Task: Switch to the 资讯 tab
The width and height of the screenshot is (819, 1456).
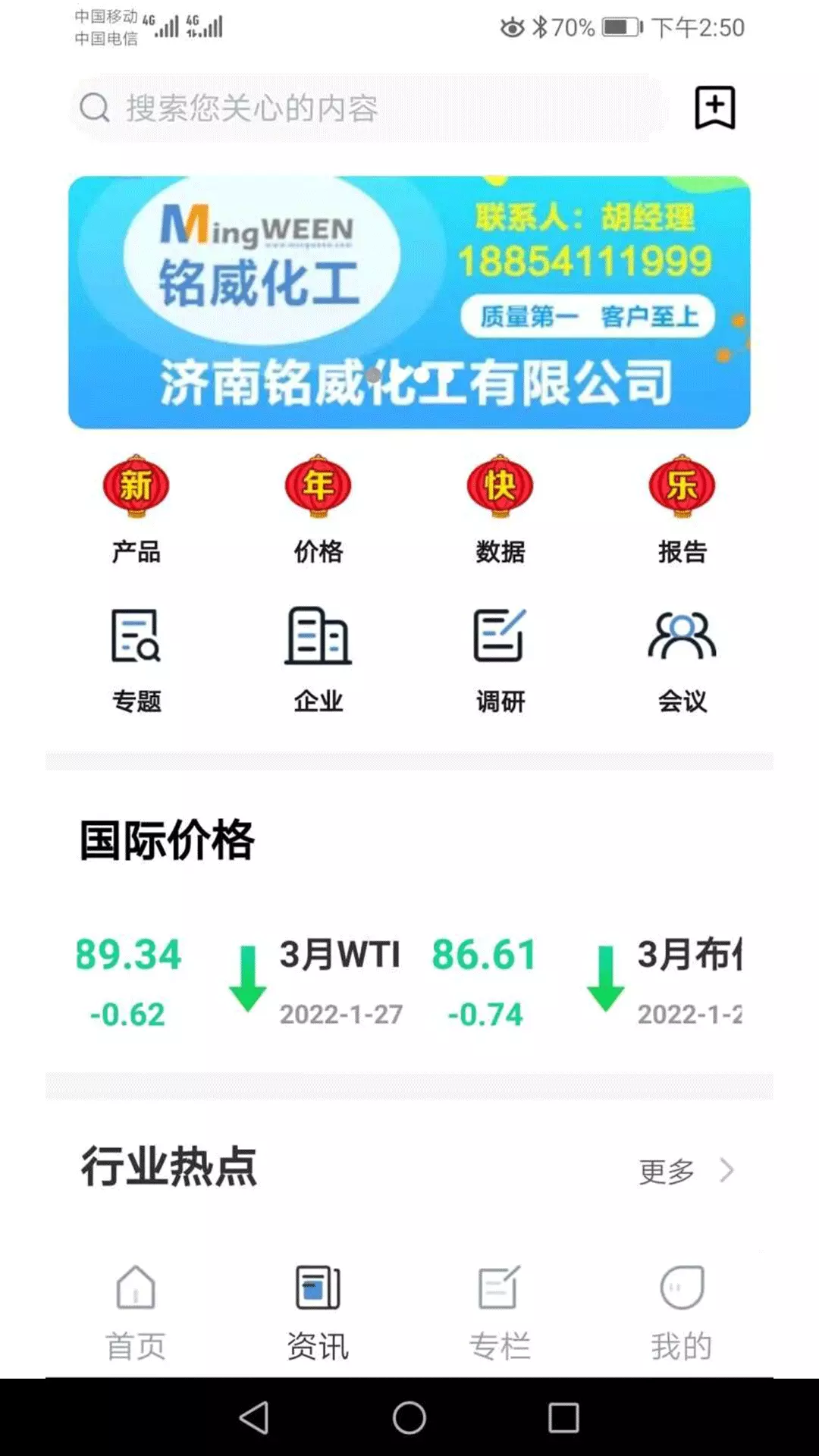Action: [x=318, y=1313]
